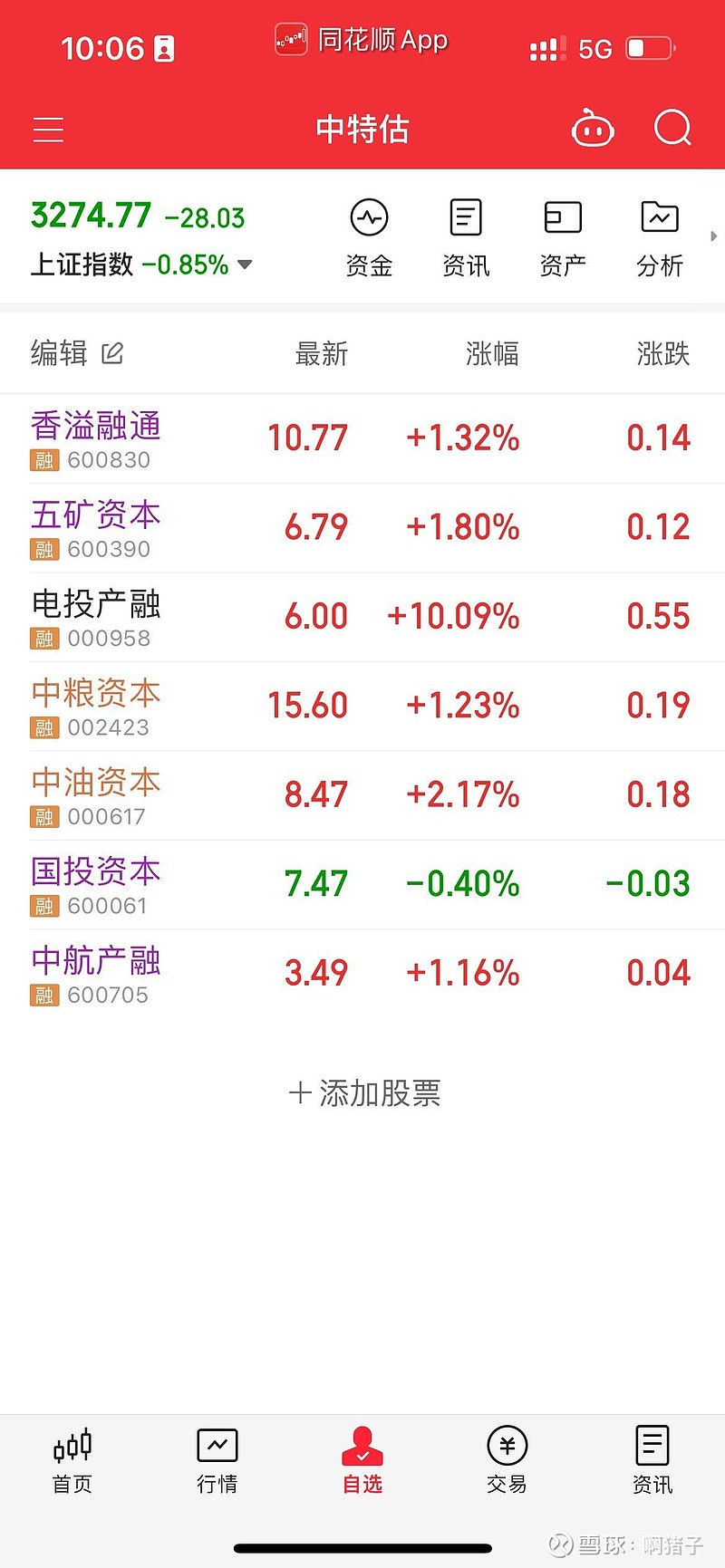Expand more options with the right chevron arrow
This screenshot has height=1568, width=725.
click(714, 236)
